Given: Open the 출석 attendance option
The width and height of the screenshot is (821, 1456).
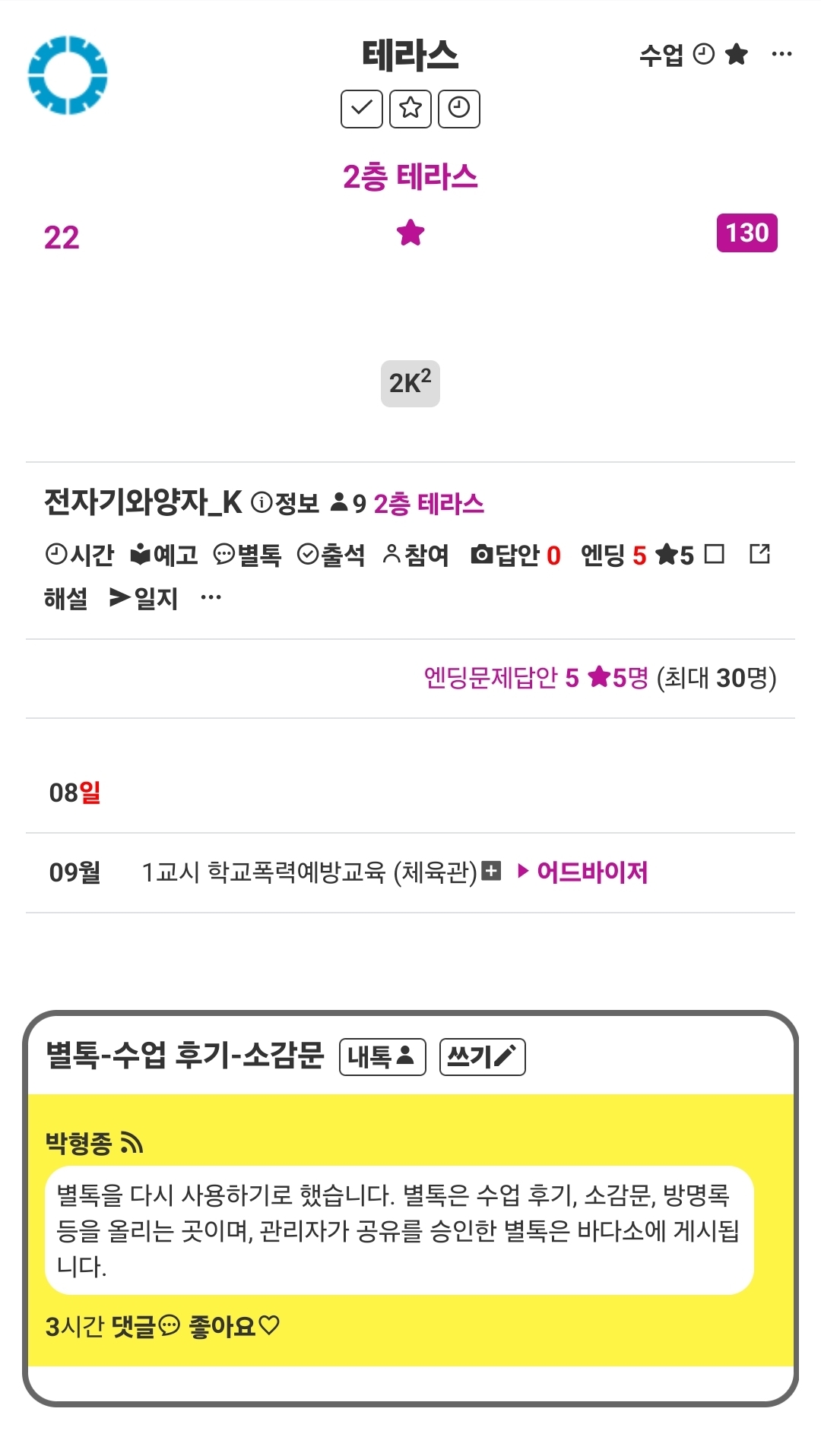Looking at the screenshot, I should pyautogui.click(x=331, y=555).
